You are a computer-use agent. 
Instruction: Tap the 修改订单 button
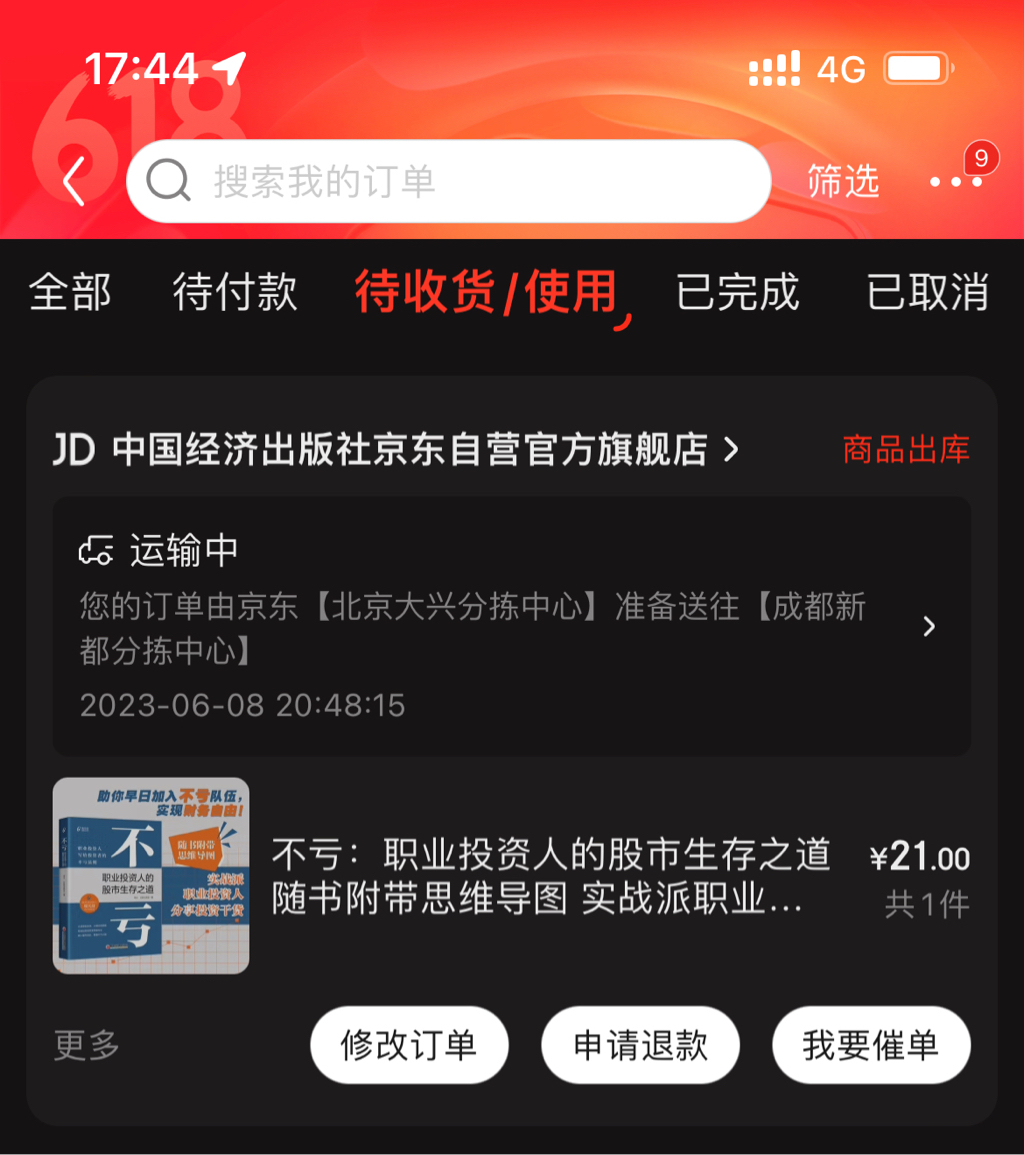point(409,1045)
